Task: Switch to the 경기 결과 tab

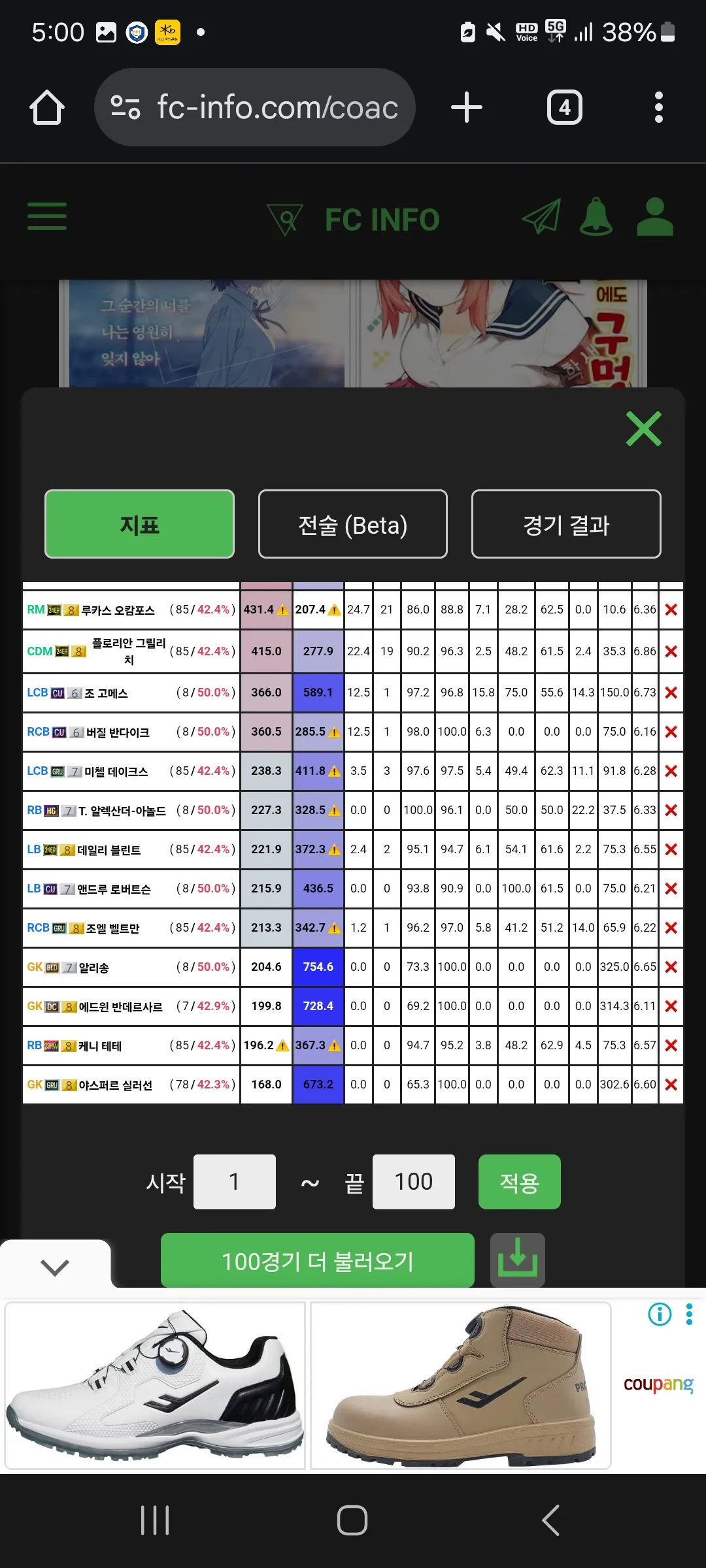Action: 566,524
